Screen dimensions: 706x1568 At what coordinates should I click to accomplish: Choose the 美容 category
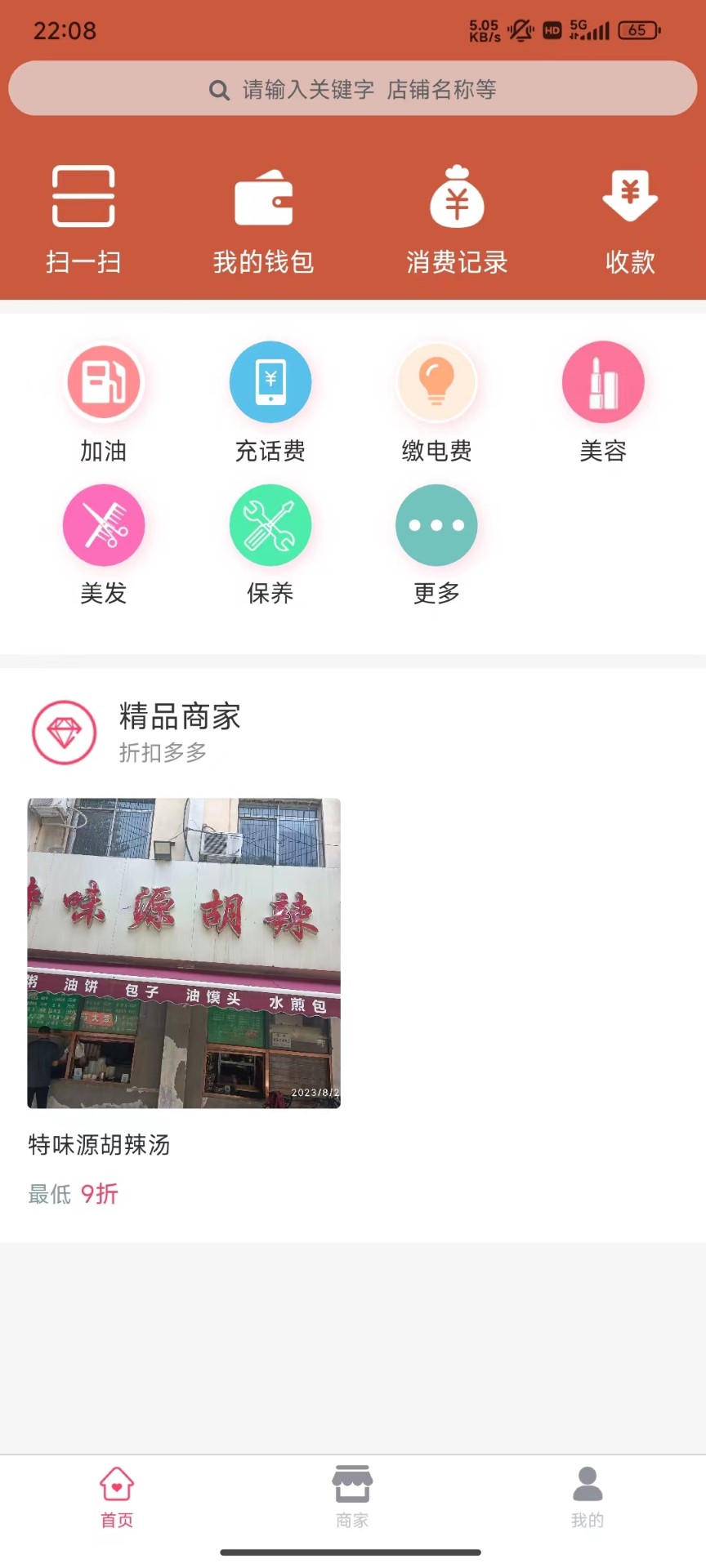[603, 402]
